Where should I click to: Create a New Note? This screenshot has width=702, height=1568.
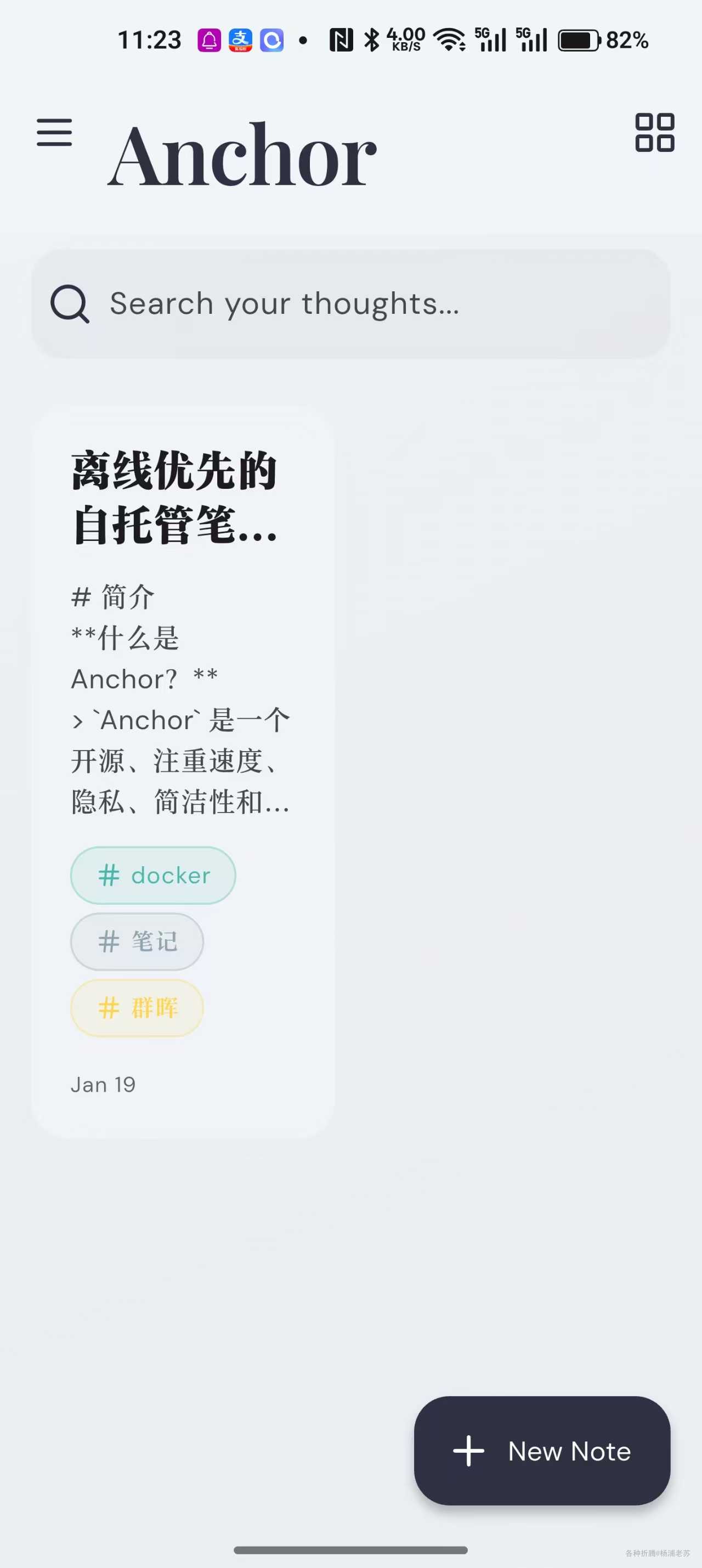542,1451
